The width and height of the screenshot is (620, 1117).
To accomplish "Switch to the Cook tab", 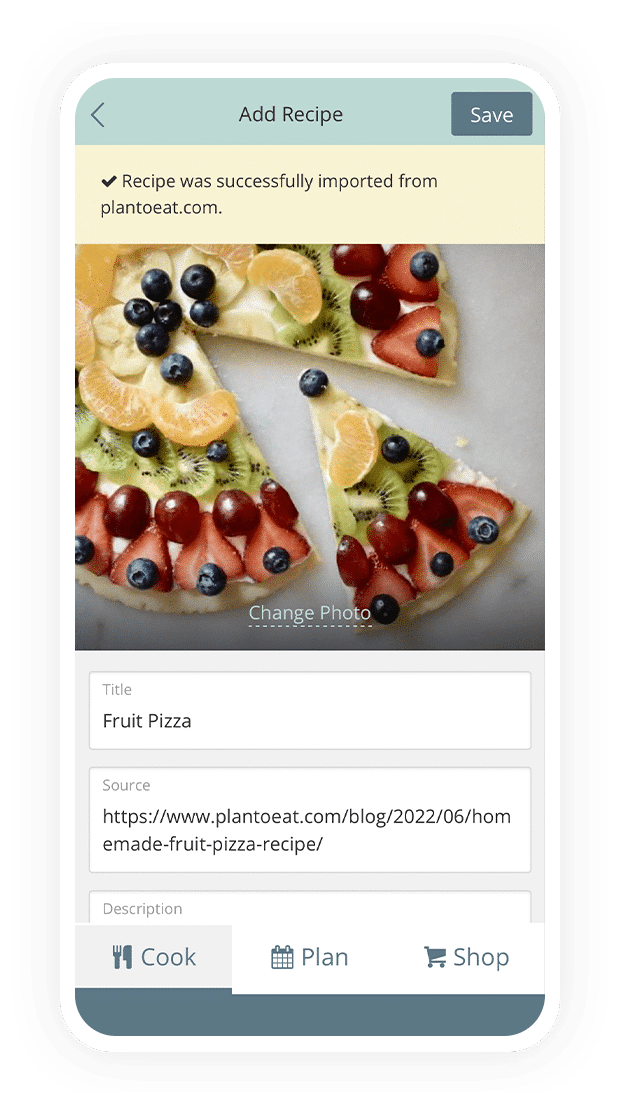I will pos(154,957).
